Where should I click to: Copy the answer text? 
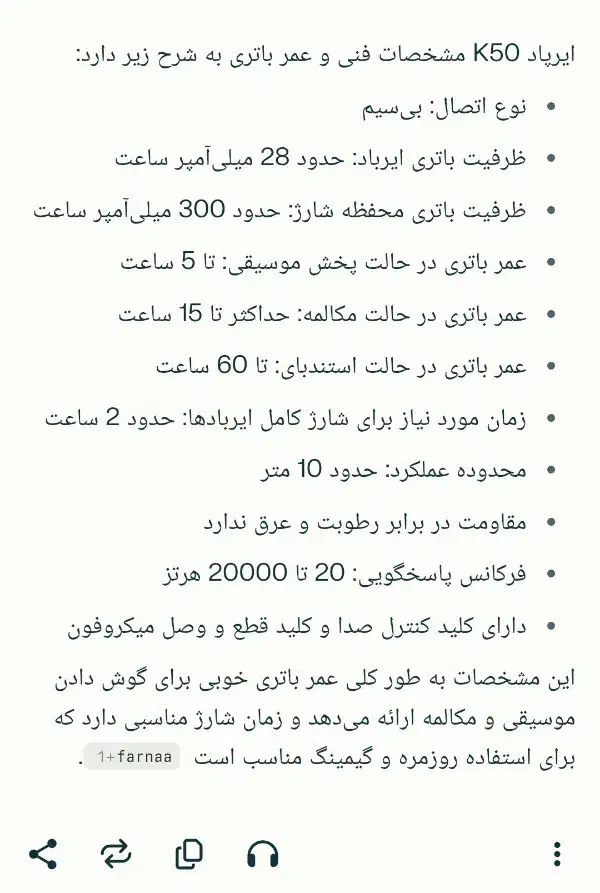[189, 853]
